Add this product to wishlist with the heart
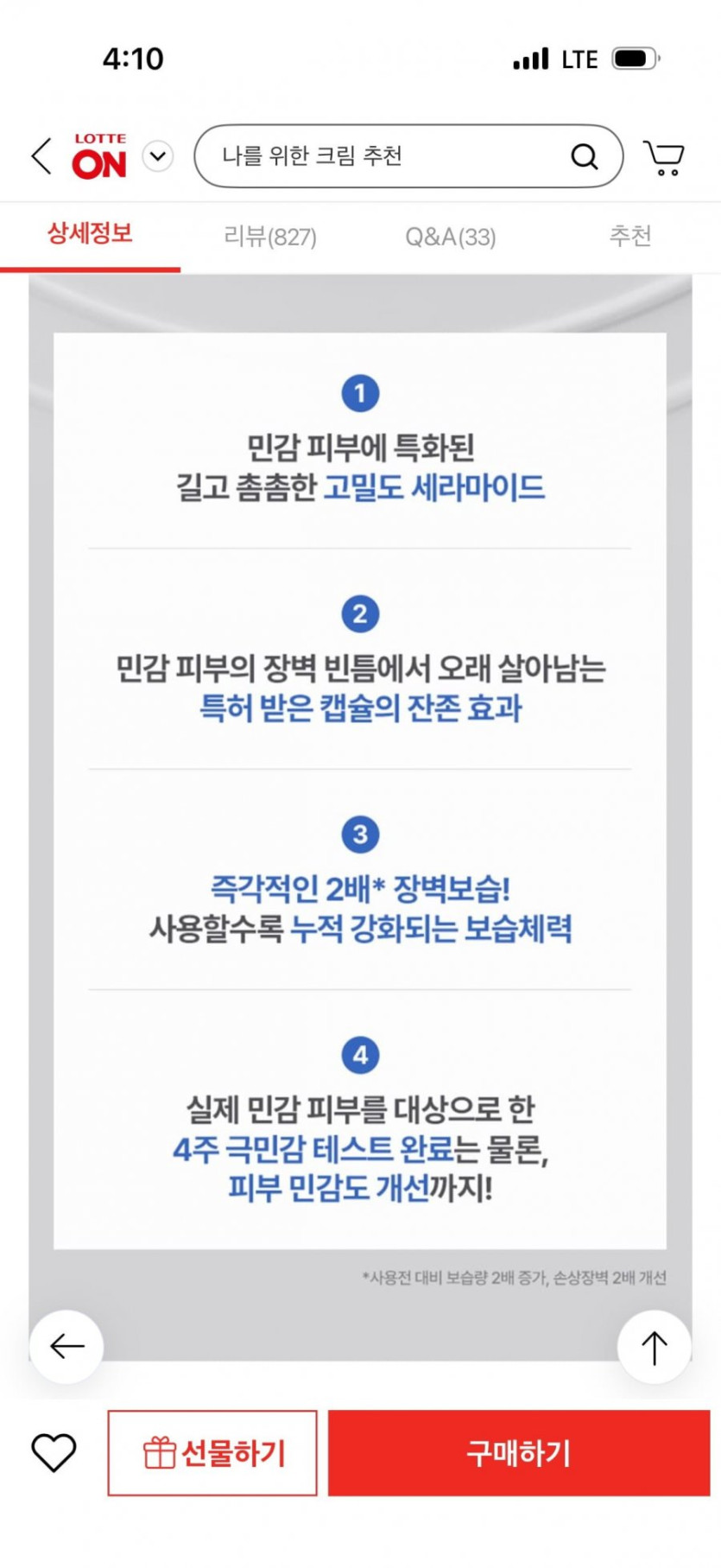This screenshot has height=1568, width=721. pyautogui.click(x=54, y=1452)
